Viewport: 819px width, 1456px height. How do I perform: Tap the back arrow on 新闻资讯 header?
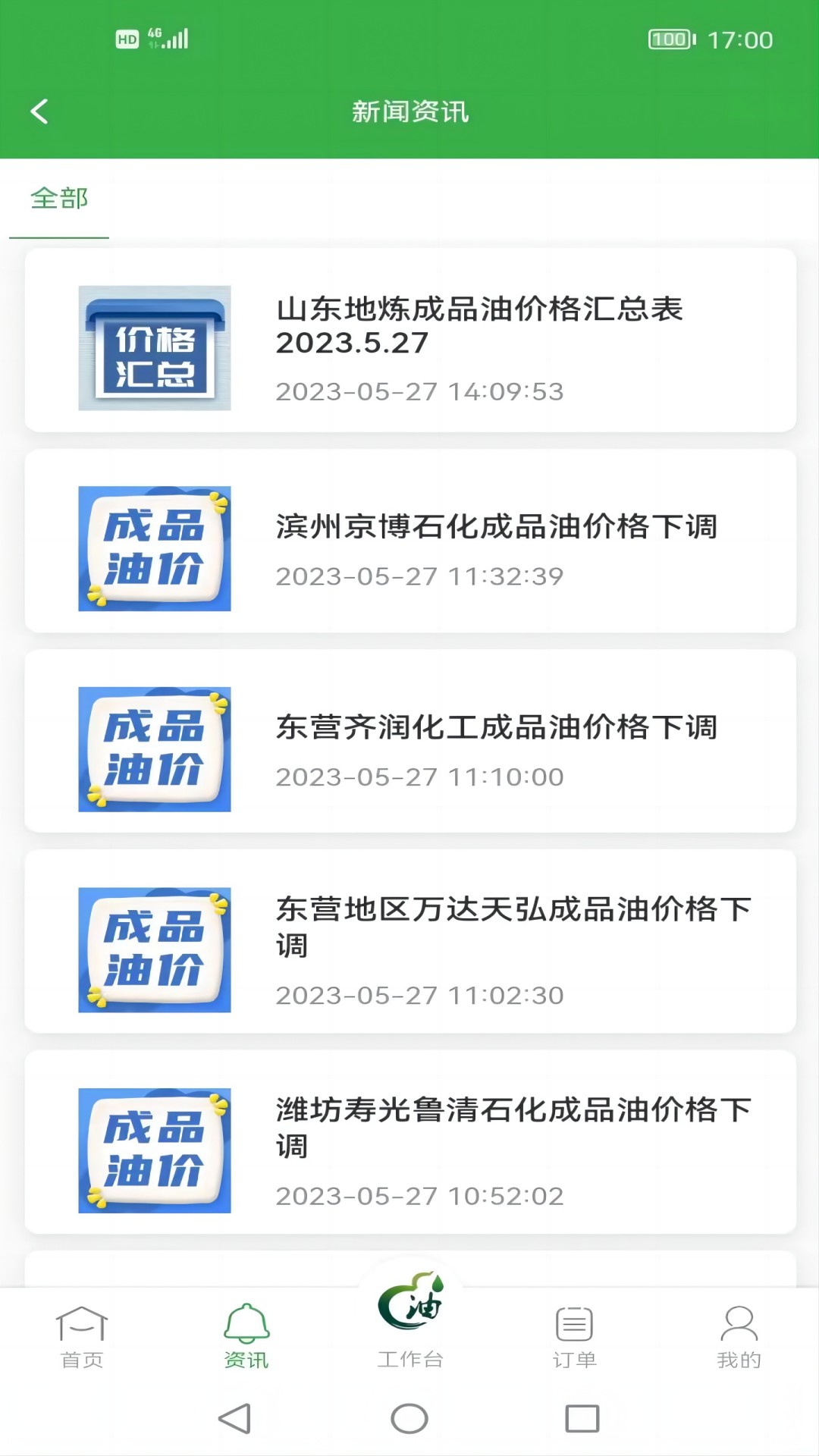[39, 111]
